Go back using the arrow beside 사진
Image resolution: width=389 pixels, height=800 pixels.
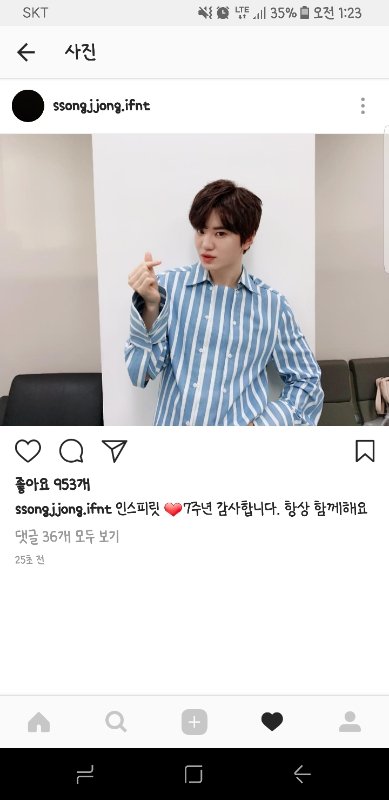(x=26, y=52)
